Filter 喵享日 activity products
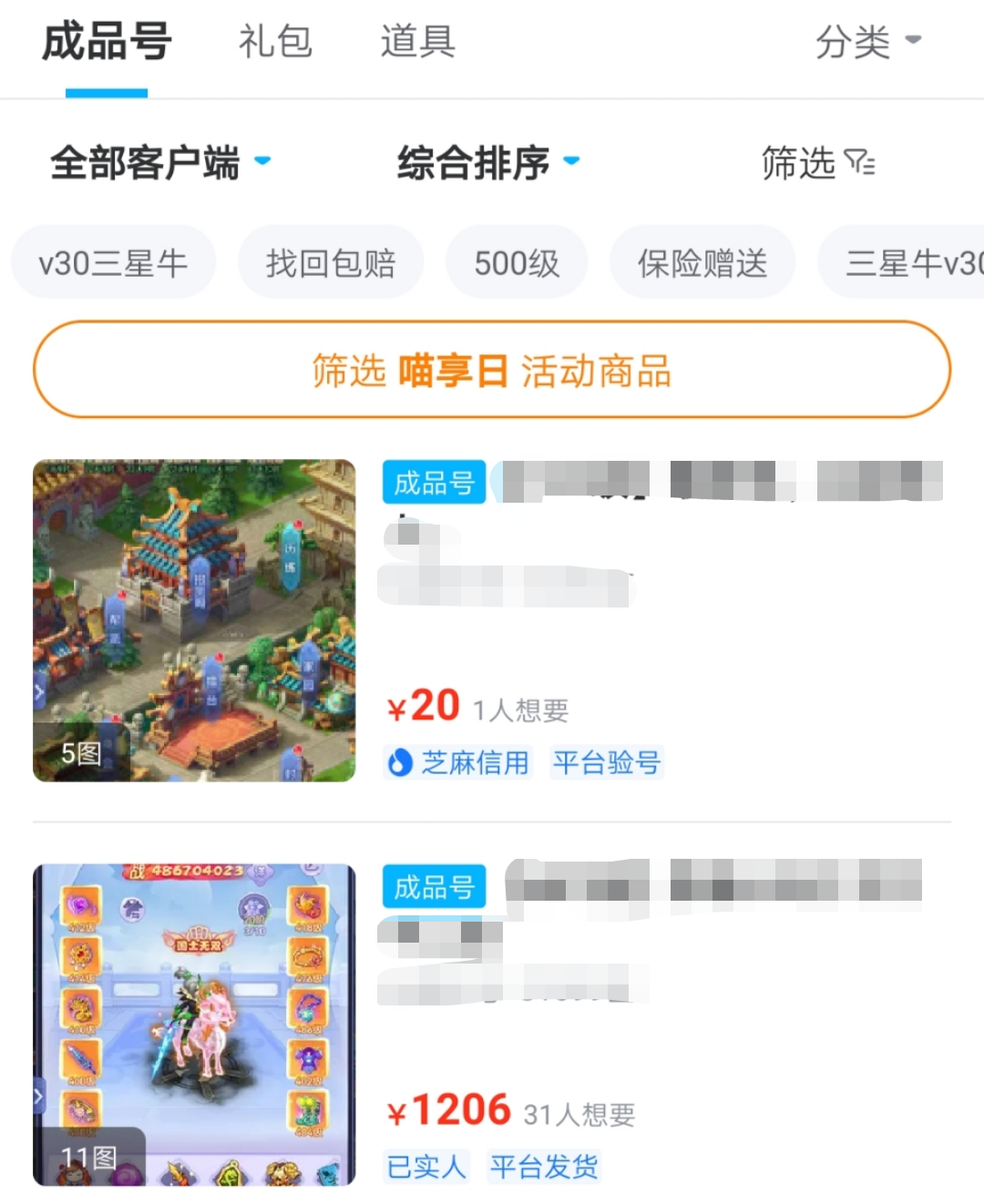This screenshot has width=984, height=1204. 492,370
